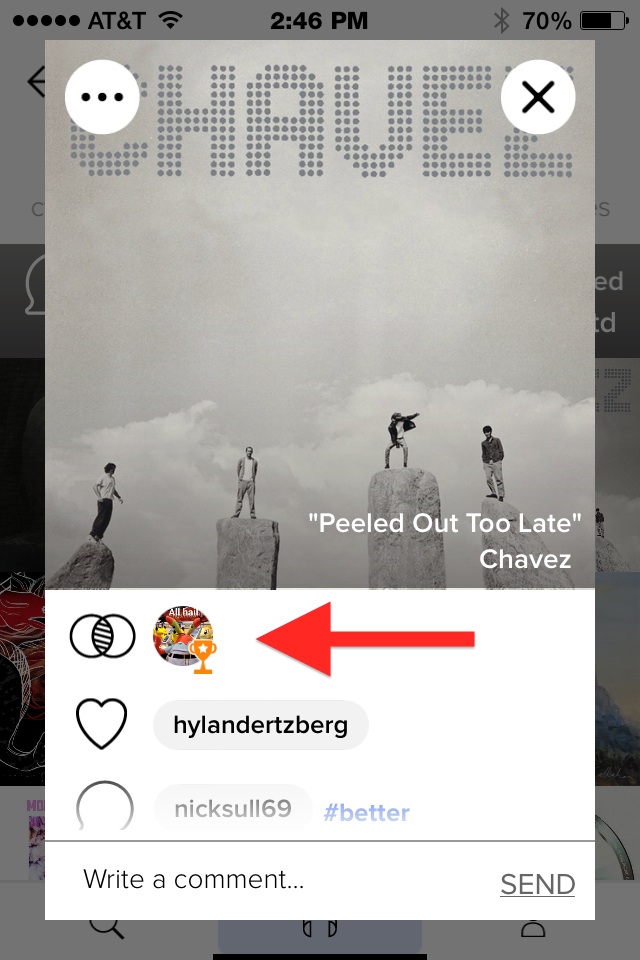Open hylandertzberg's profile chip
Viewport: 640px width, 960px height.
(x=260, y=725)
